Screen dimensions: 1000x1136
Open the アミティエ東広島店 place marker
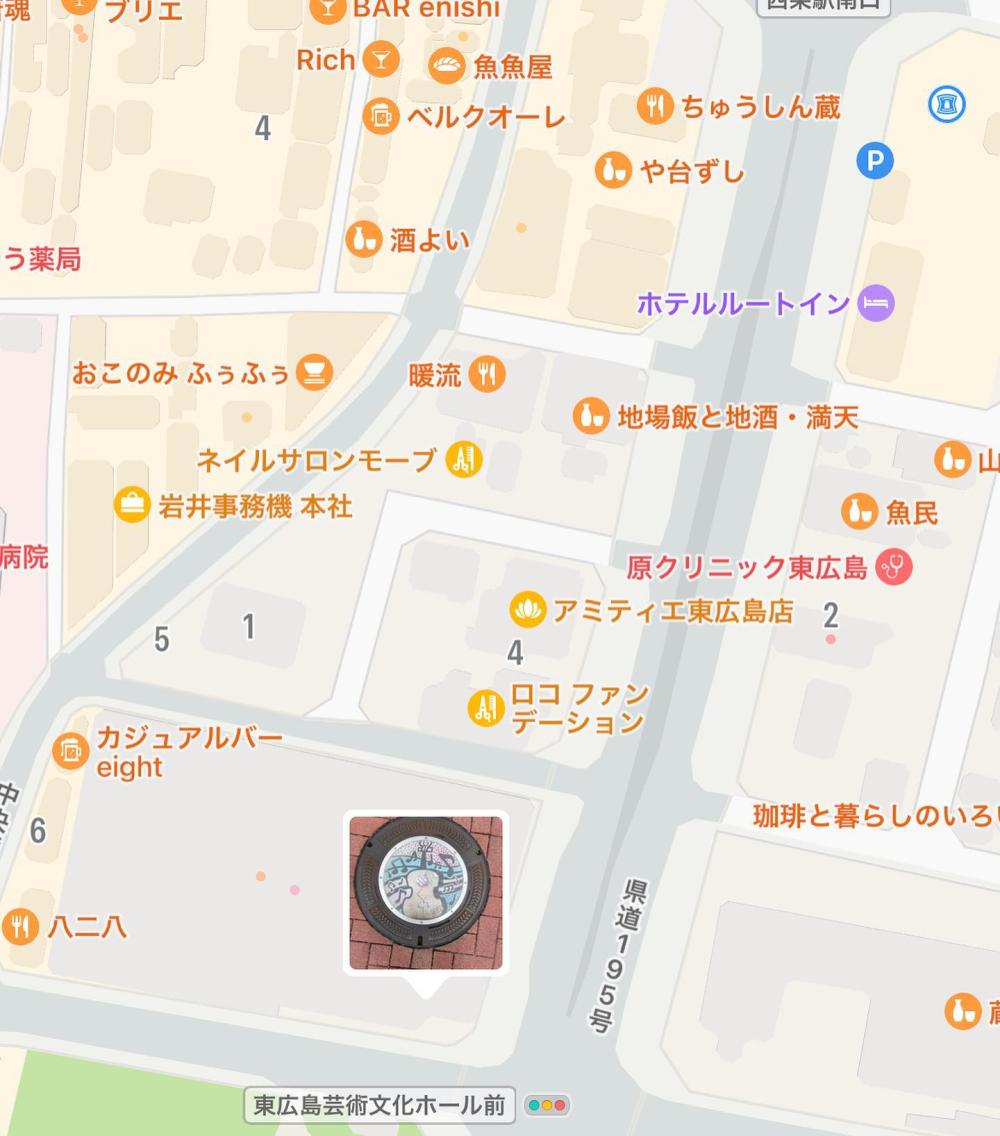pyautogui.click(x=527, y=609)
